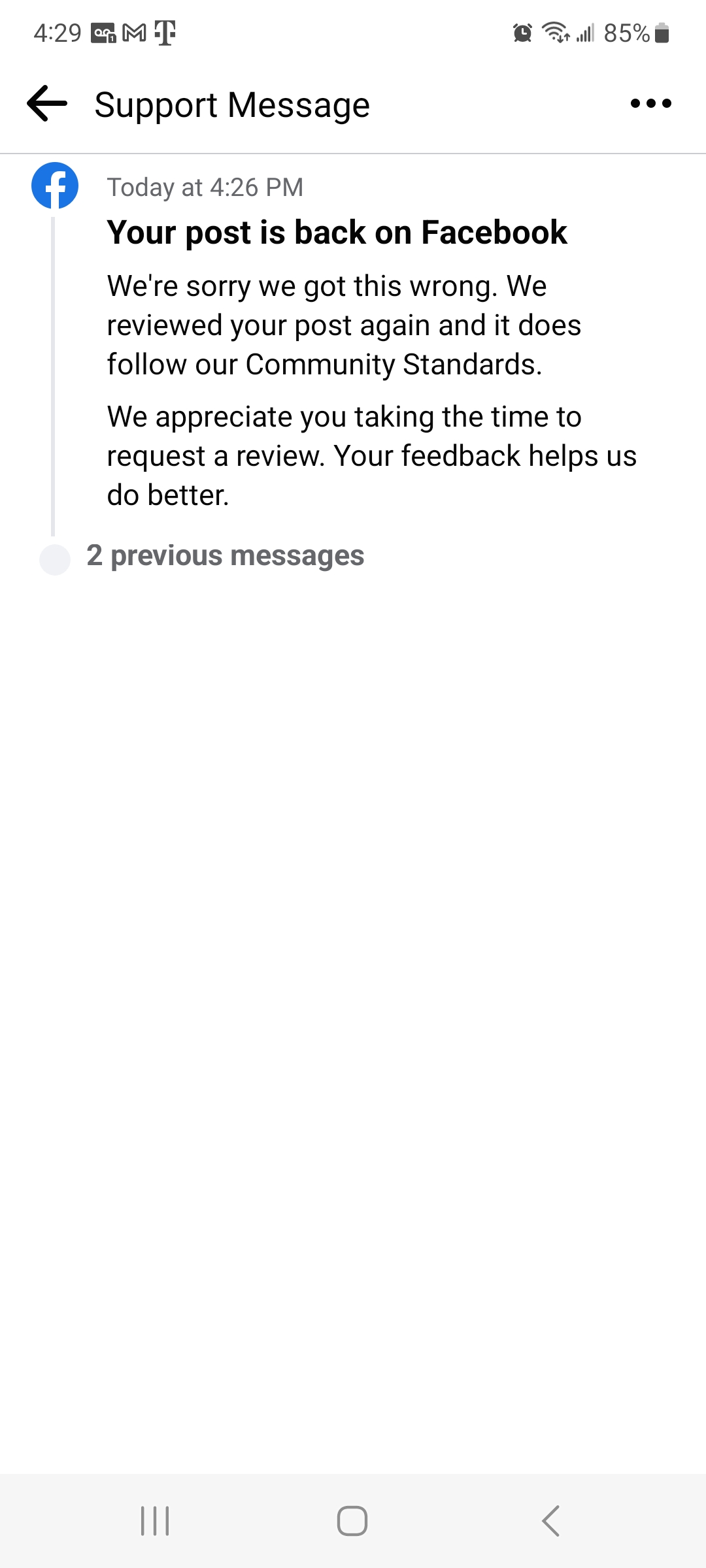The width and height of the screenshot is (706, 1568).
Task: Tap the Home button in navigation bar
Action: [x=352, y=1519]
